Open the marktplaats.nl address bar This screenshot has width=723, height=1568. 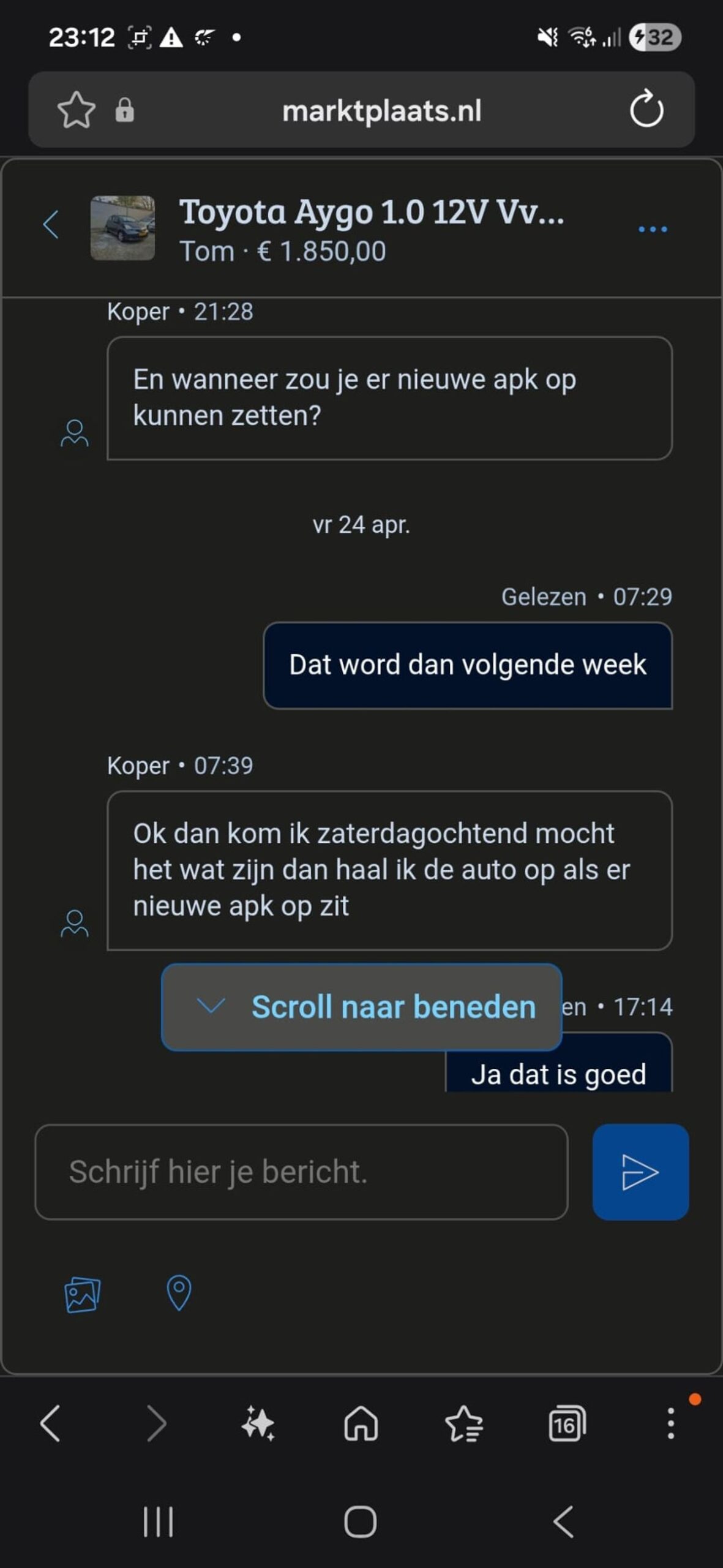coord(381,111)
